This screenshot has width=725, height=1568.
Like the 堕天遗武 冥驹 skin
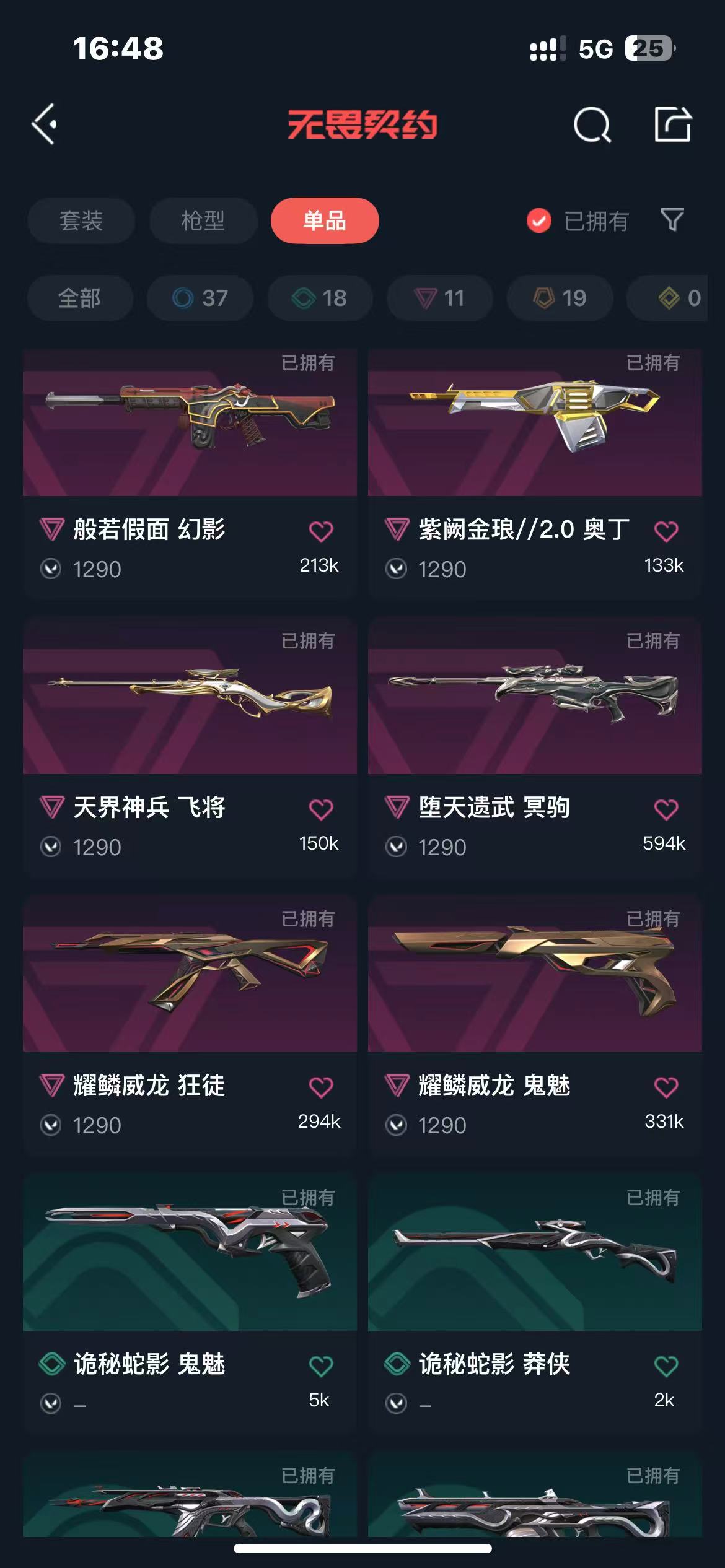[x=666, y=809]
